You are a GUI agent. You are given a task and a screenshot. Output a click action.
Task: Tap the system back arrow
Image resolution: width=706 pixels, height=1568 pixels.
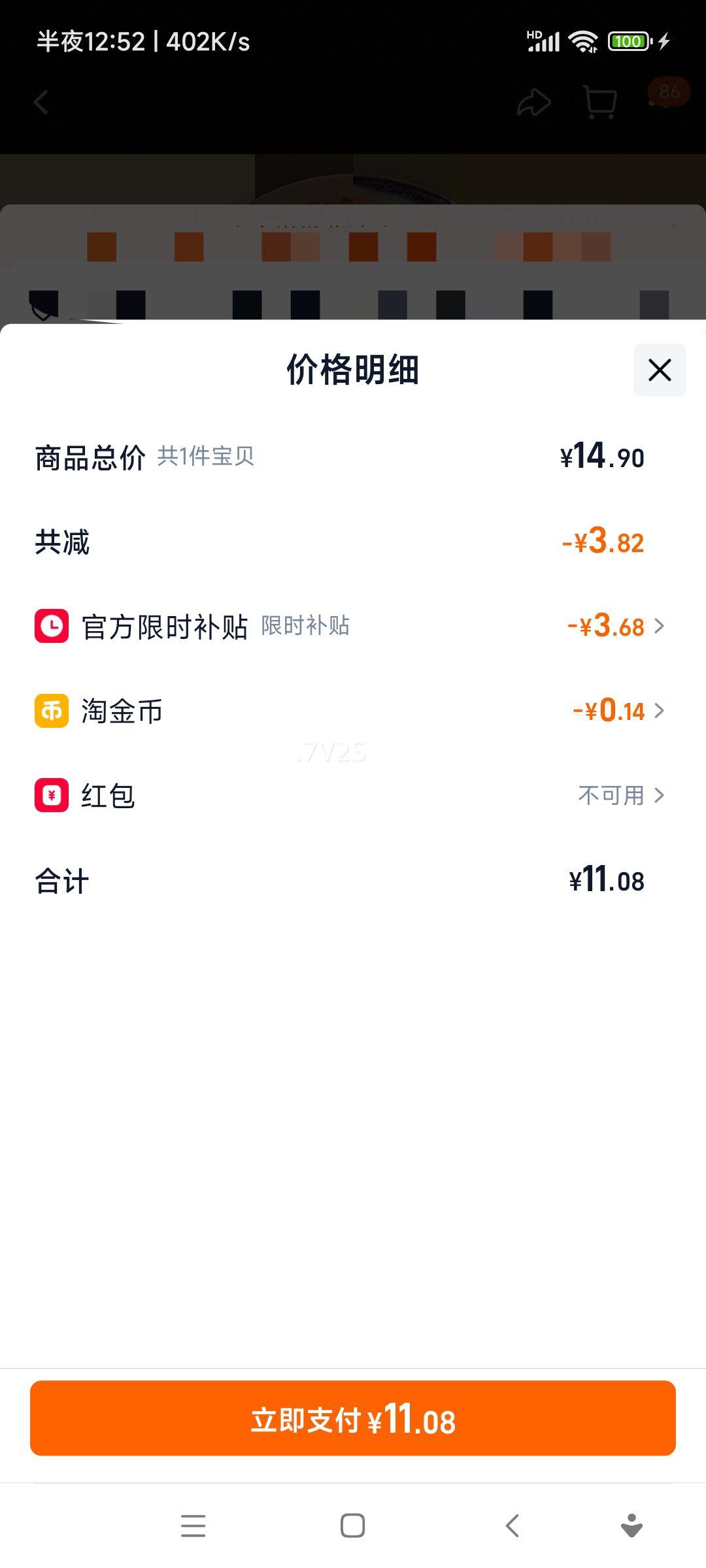pyautogui.click(x=513, y=1526)
